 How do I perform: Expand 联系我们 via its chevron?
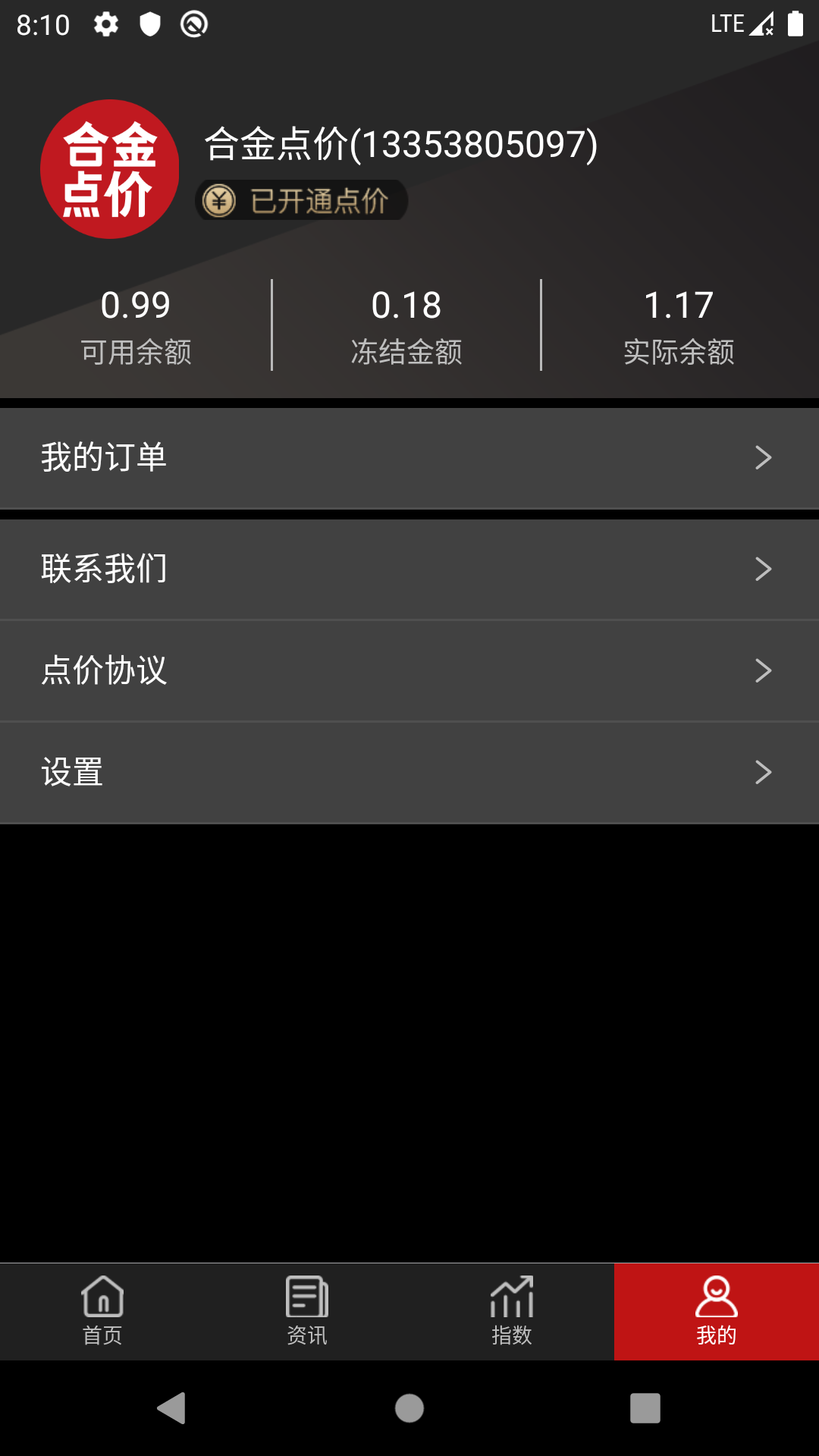[x=764, y=568]
